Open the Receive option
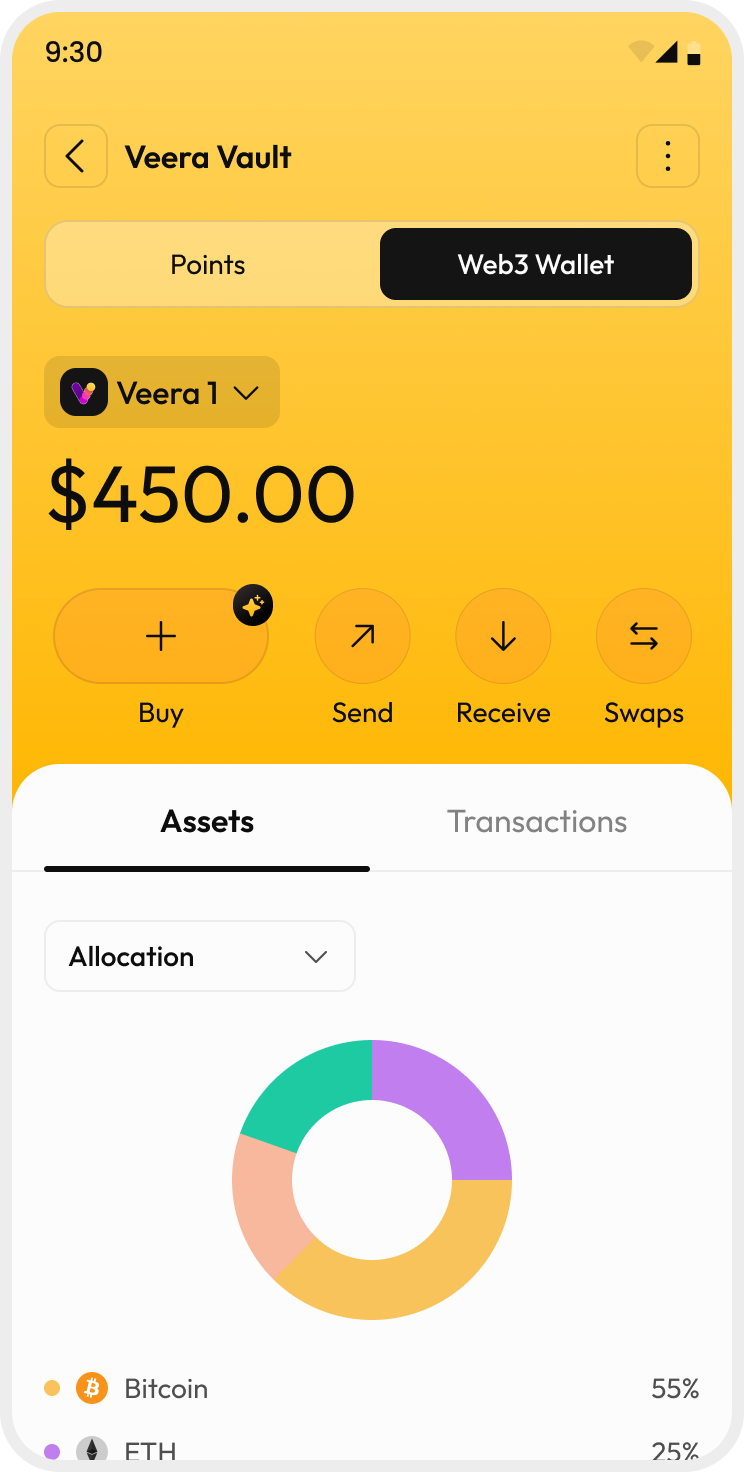Viewport: 744px width, 1472px height. point(503,636)
